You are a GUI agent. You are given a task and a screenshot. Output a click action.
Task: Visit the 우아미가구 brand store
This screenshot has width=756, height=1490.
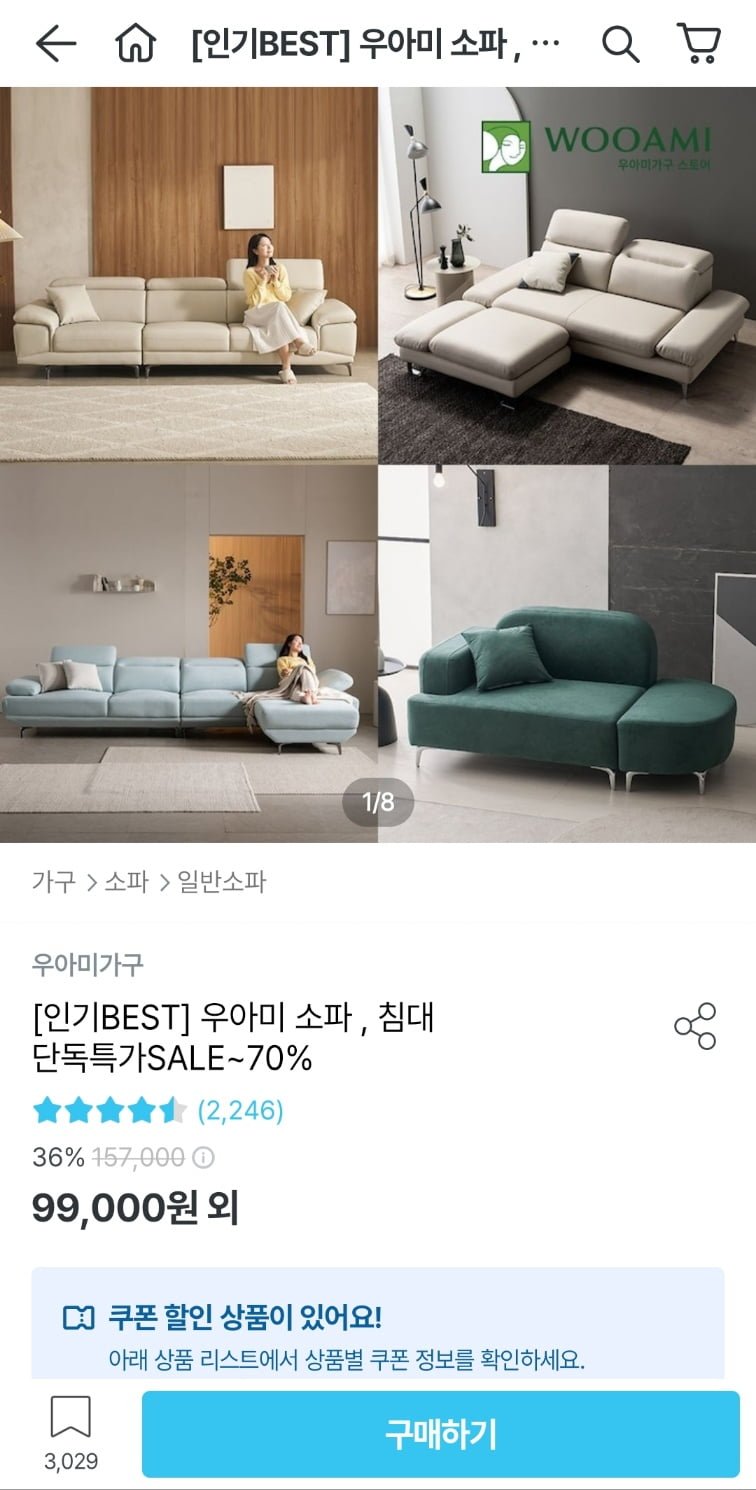(x=88, y=965)
